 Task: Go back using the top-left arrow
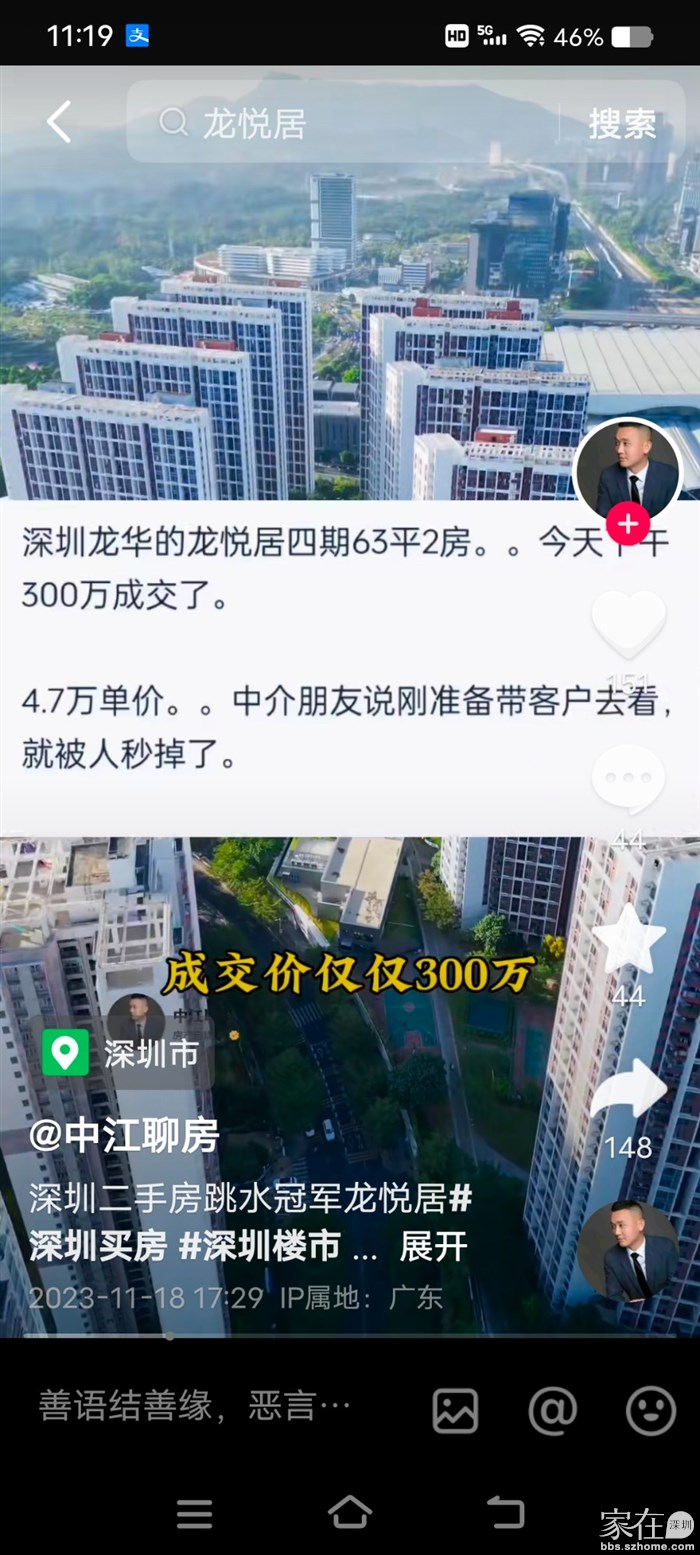[x=58, y=123]
